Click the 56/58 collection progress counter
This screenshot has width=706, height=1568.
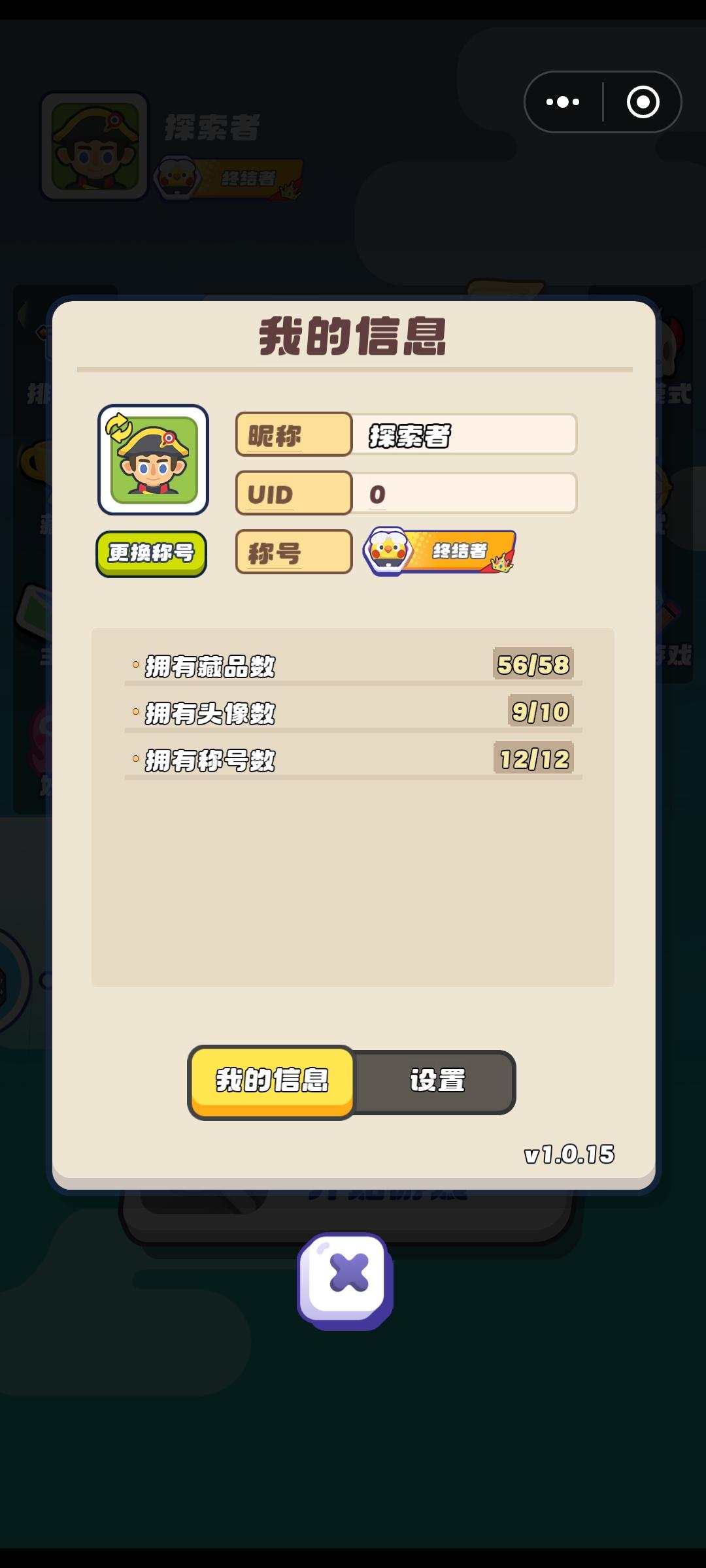pos(534,664)
